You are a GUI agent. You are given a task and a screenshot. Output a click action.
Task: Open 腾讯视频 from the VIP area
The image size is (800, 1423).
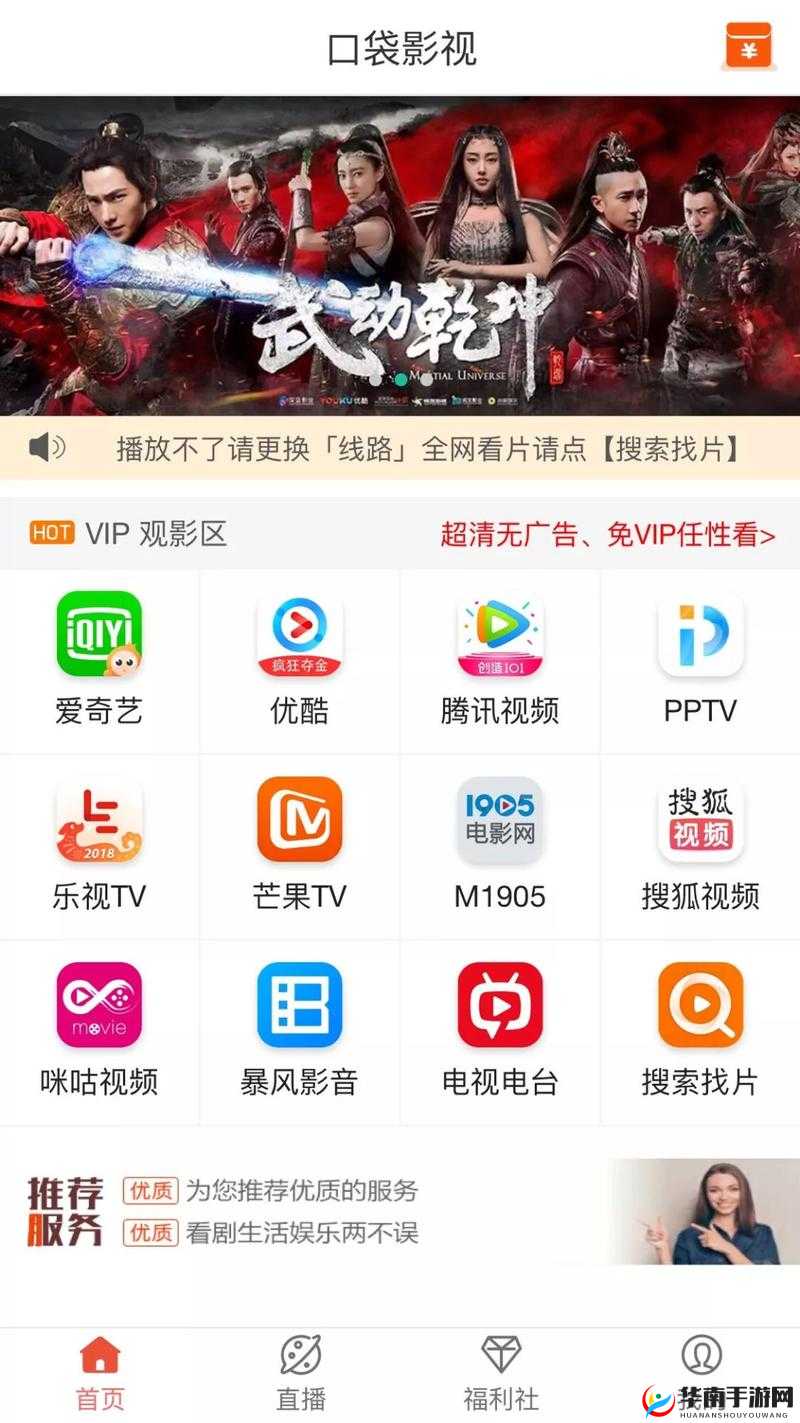(500, 635)
